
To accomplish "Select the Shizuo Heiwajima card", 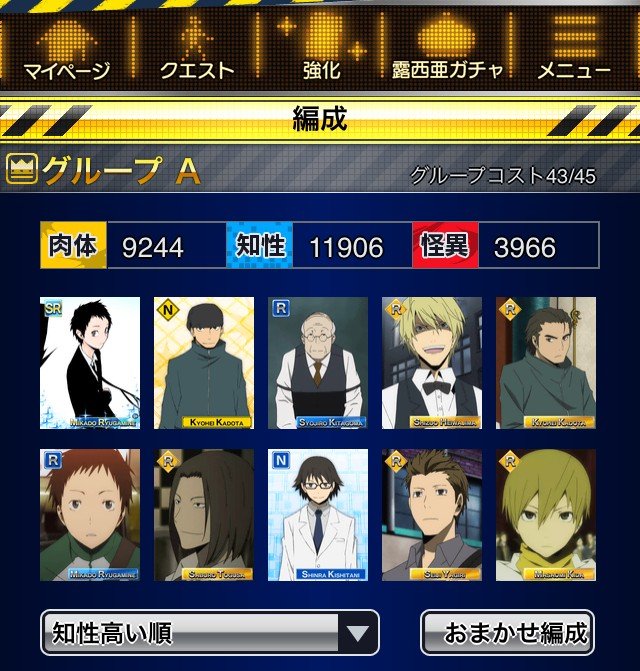I will point(432,363).
